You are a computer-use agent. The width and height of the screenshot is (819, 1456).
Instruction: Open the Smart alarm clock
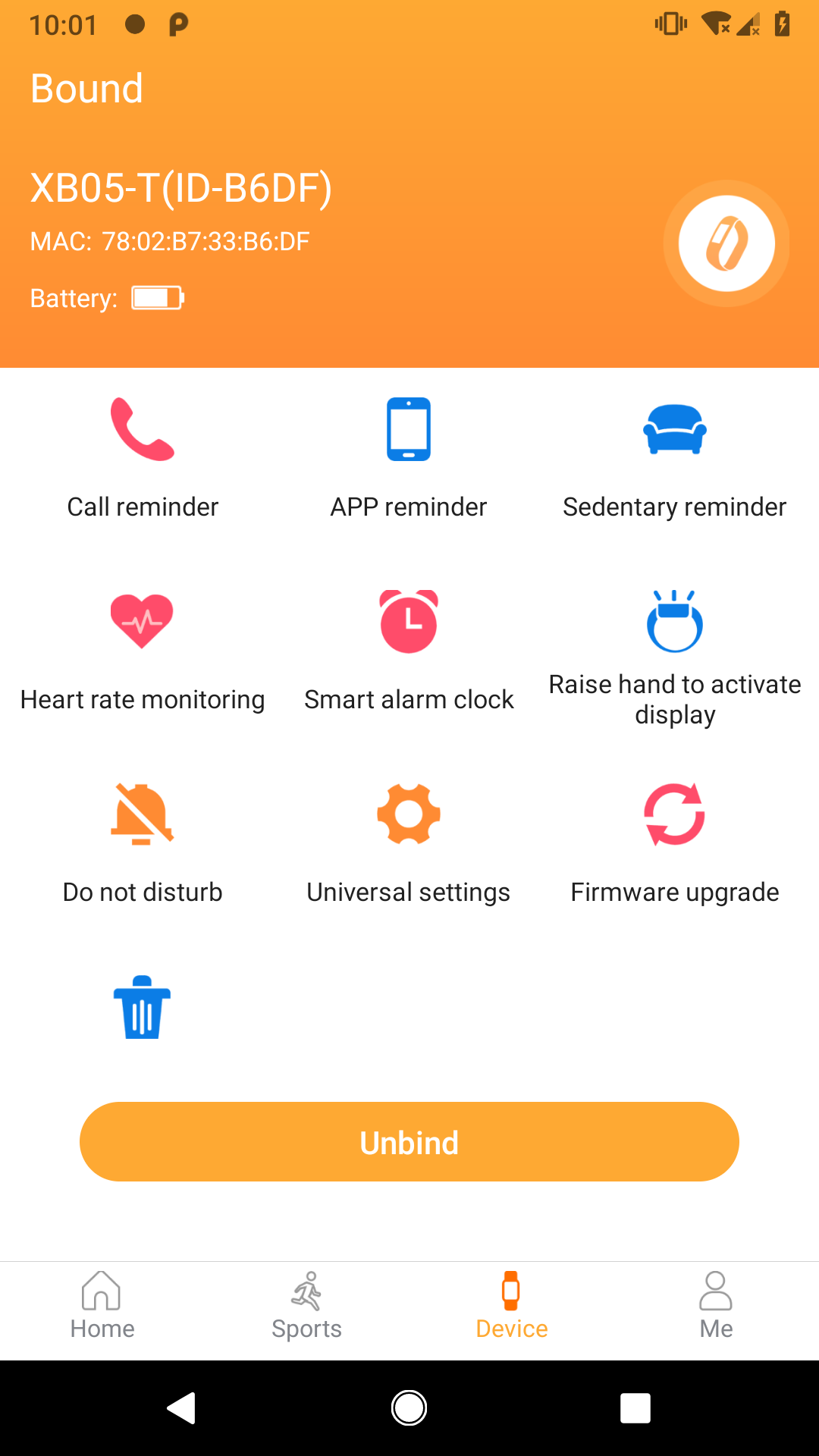click(x=409, y=648)
